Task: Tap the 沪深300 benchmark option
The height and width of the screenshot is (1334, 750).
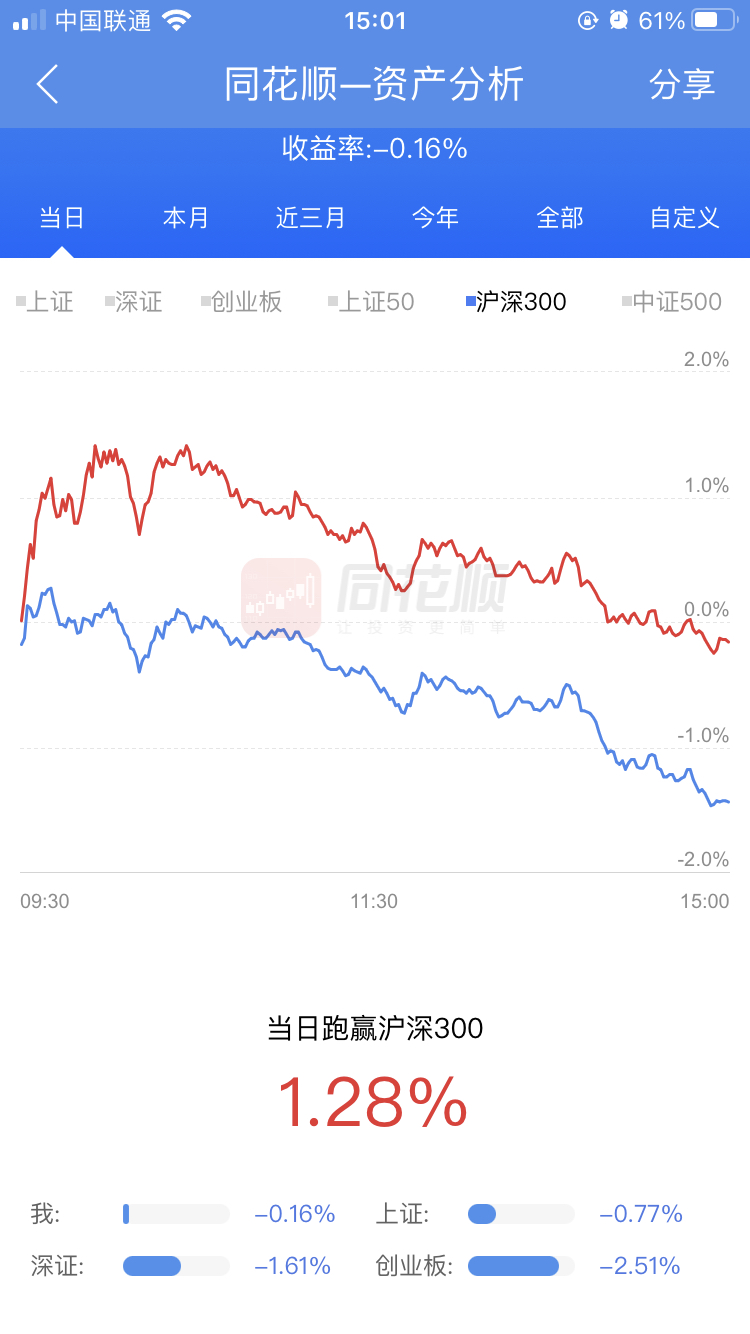Action: [517, 302]
